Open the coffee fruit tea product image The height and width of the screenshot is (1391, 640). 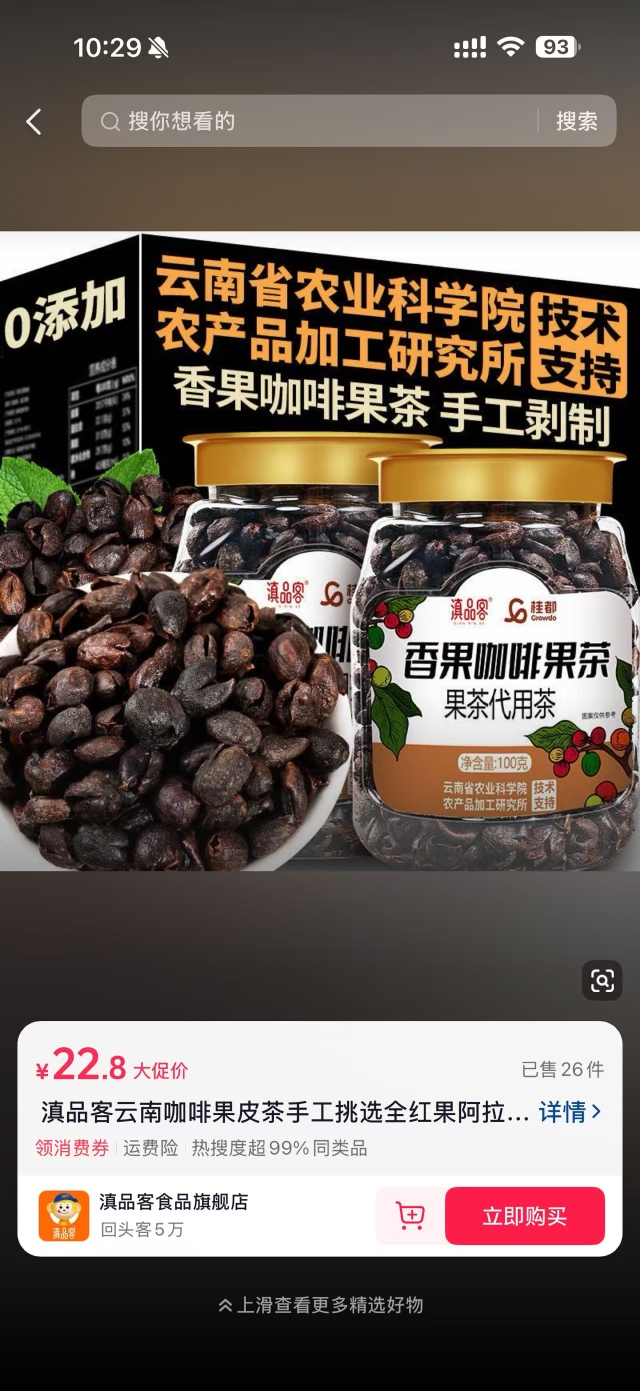tap(320, 550)
